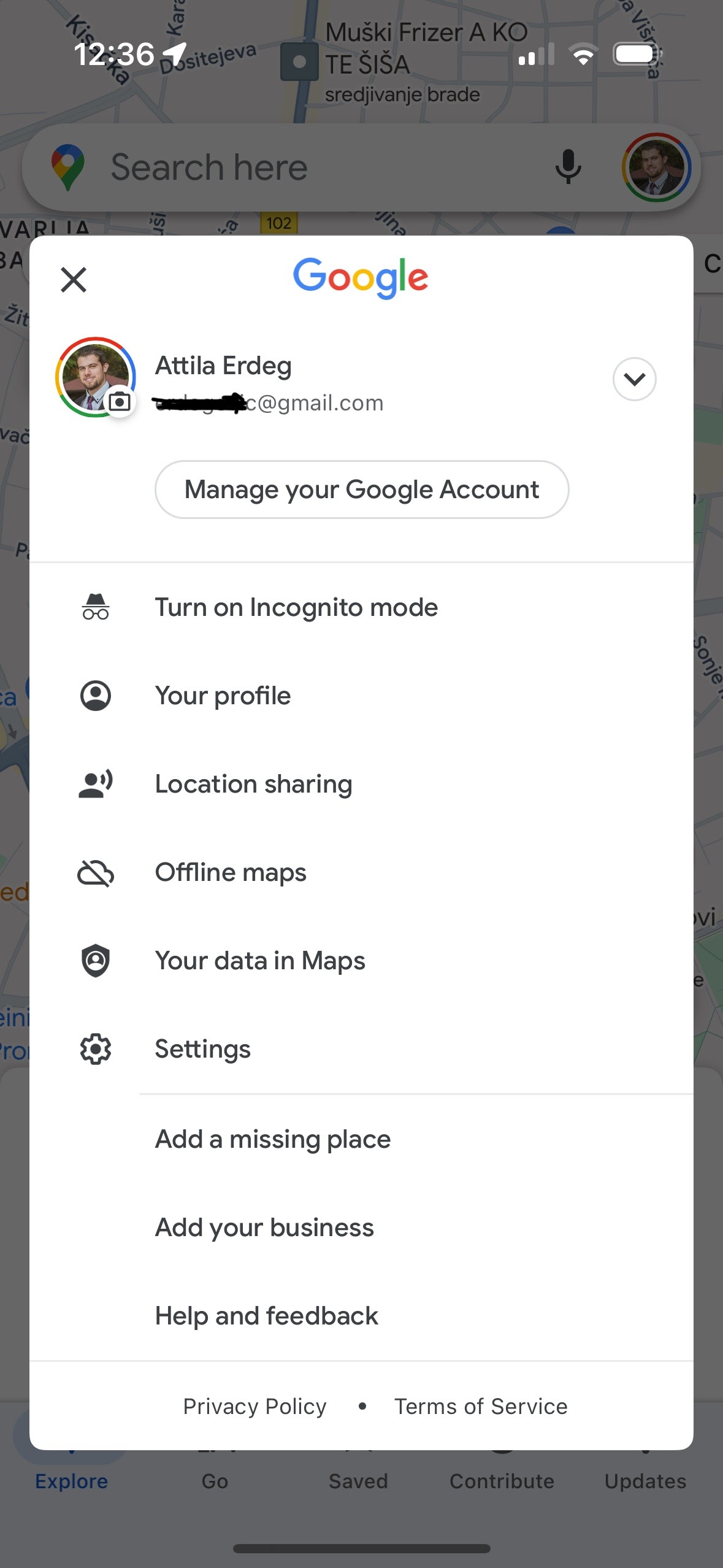Select Add your business

[x=361, y=1228]
